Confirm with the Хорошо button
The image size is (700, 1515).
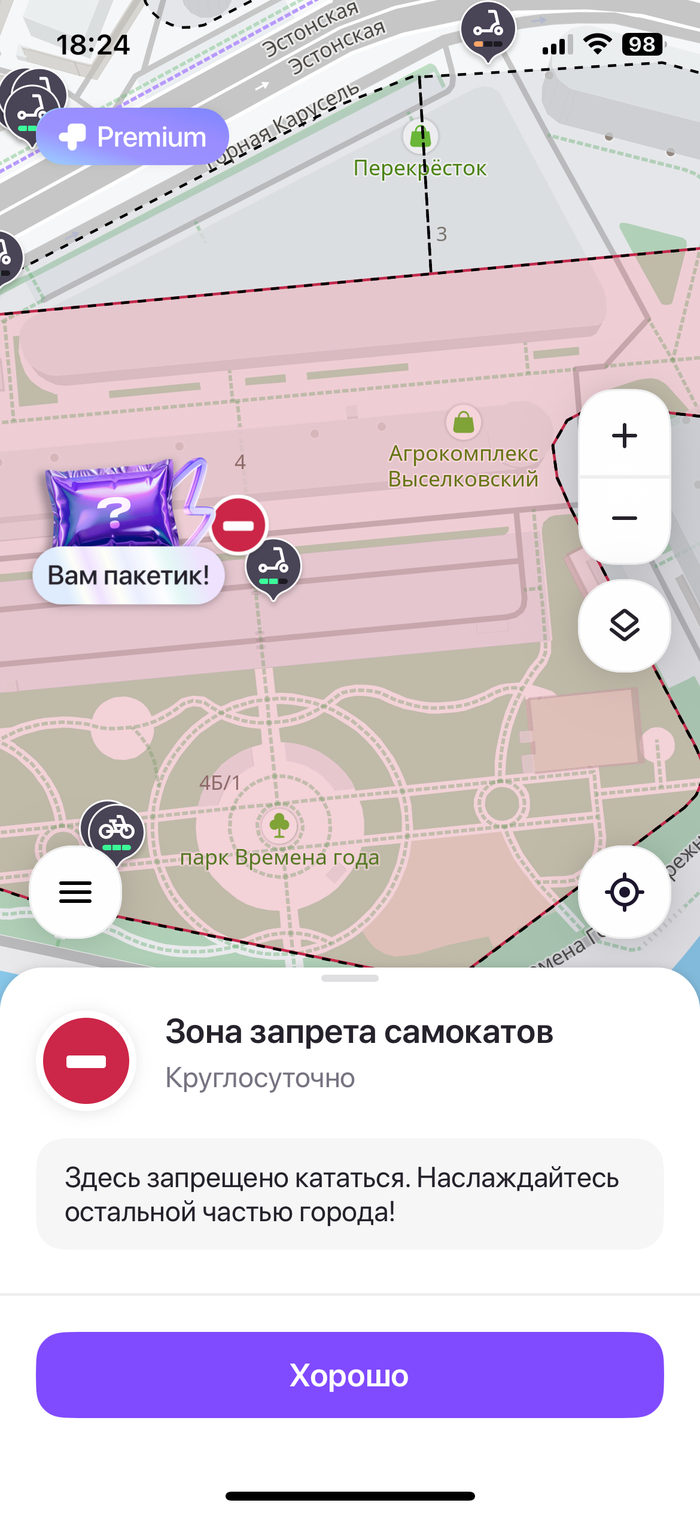pyautogui.click(x=350, y=1375)
